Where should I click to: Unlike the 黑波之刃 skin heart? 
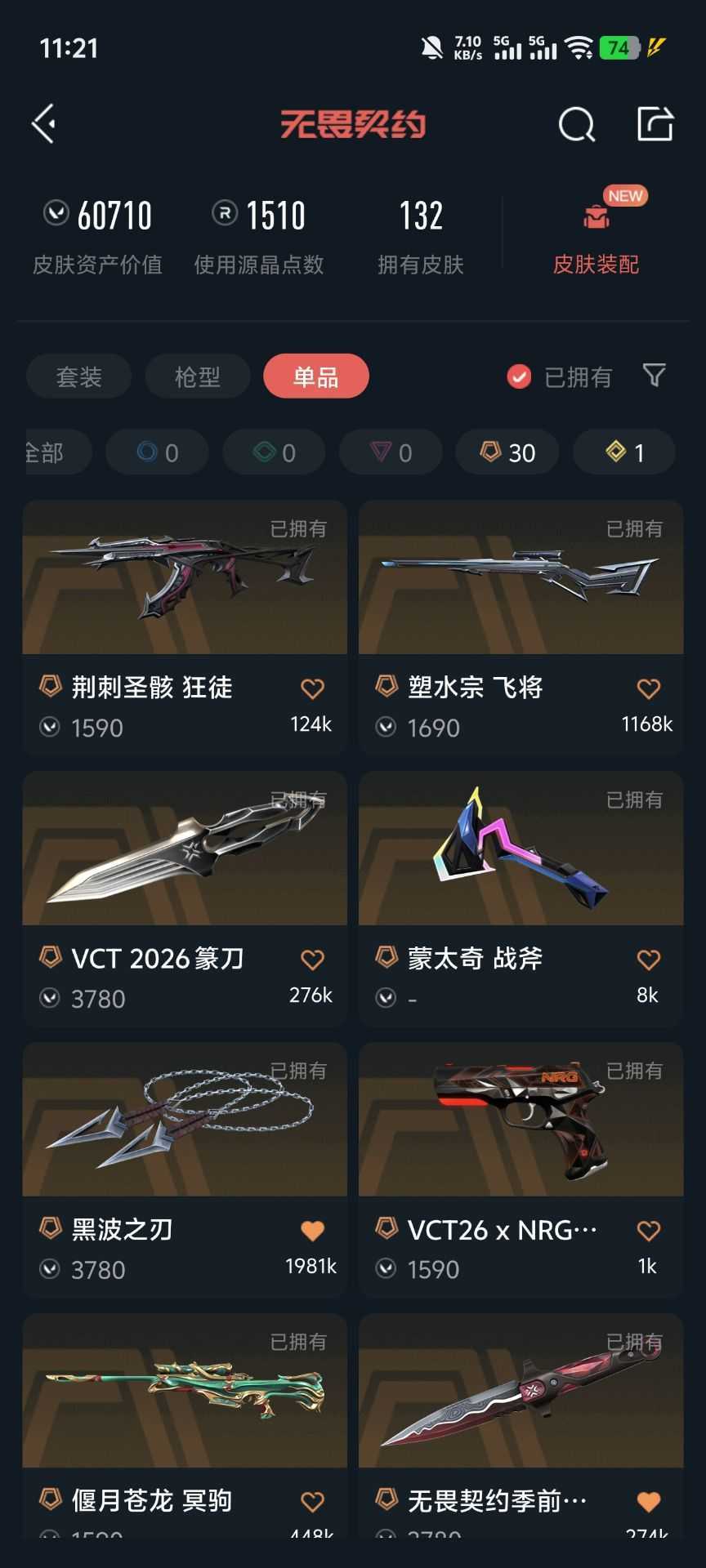312,1231
